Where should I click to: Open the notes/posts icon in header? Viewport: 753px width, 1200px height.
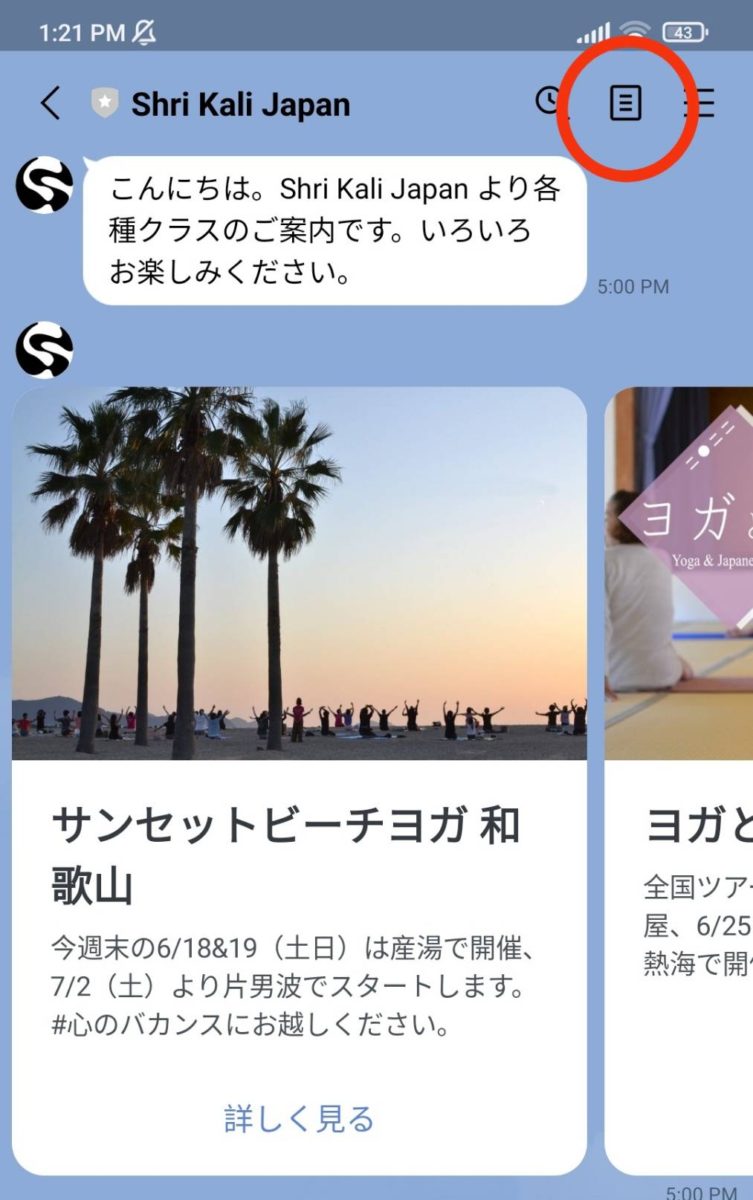626,103
